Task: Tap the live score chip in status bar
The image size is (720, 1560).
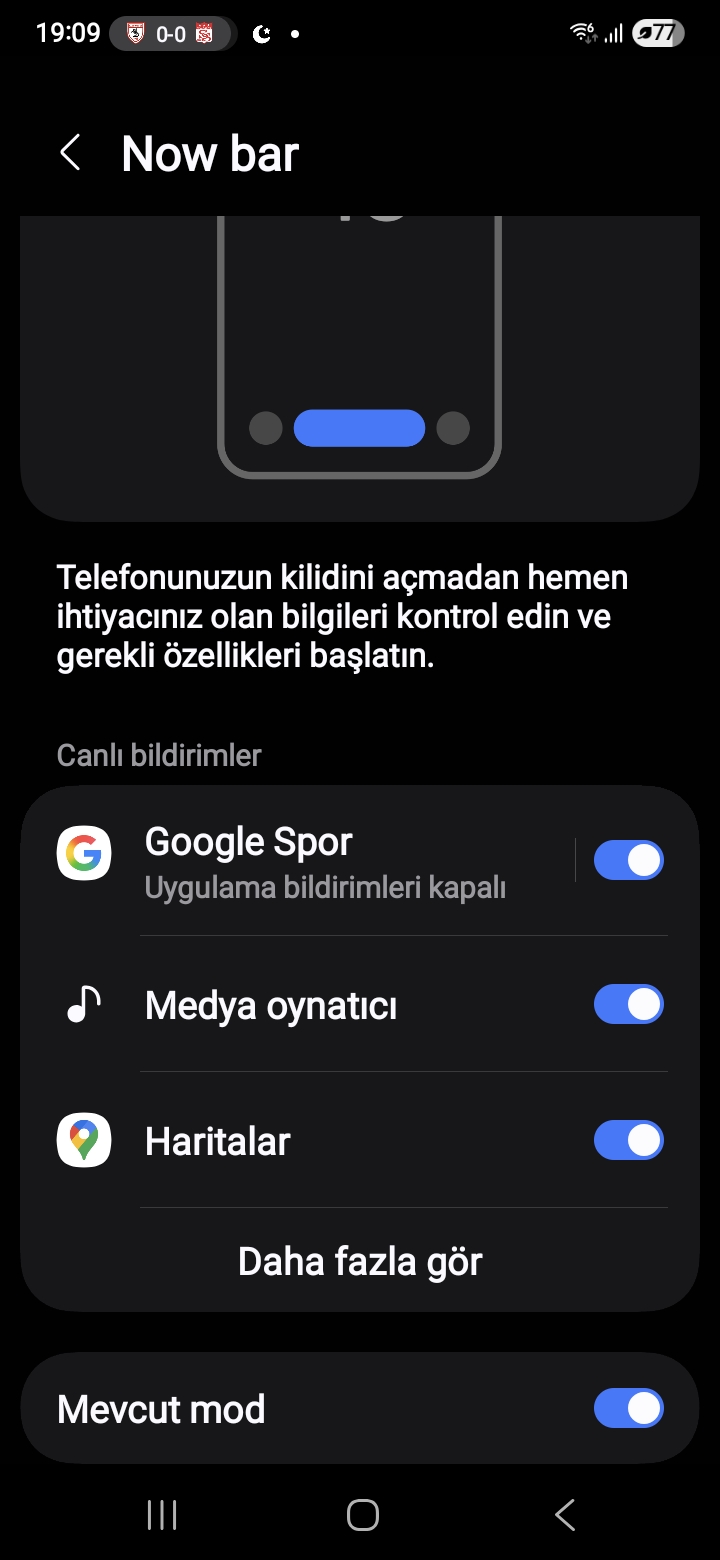Action: click(172, 34)
